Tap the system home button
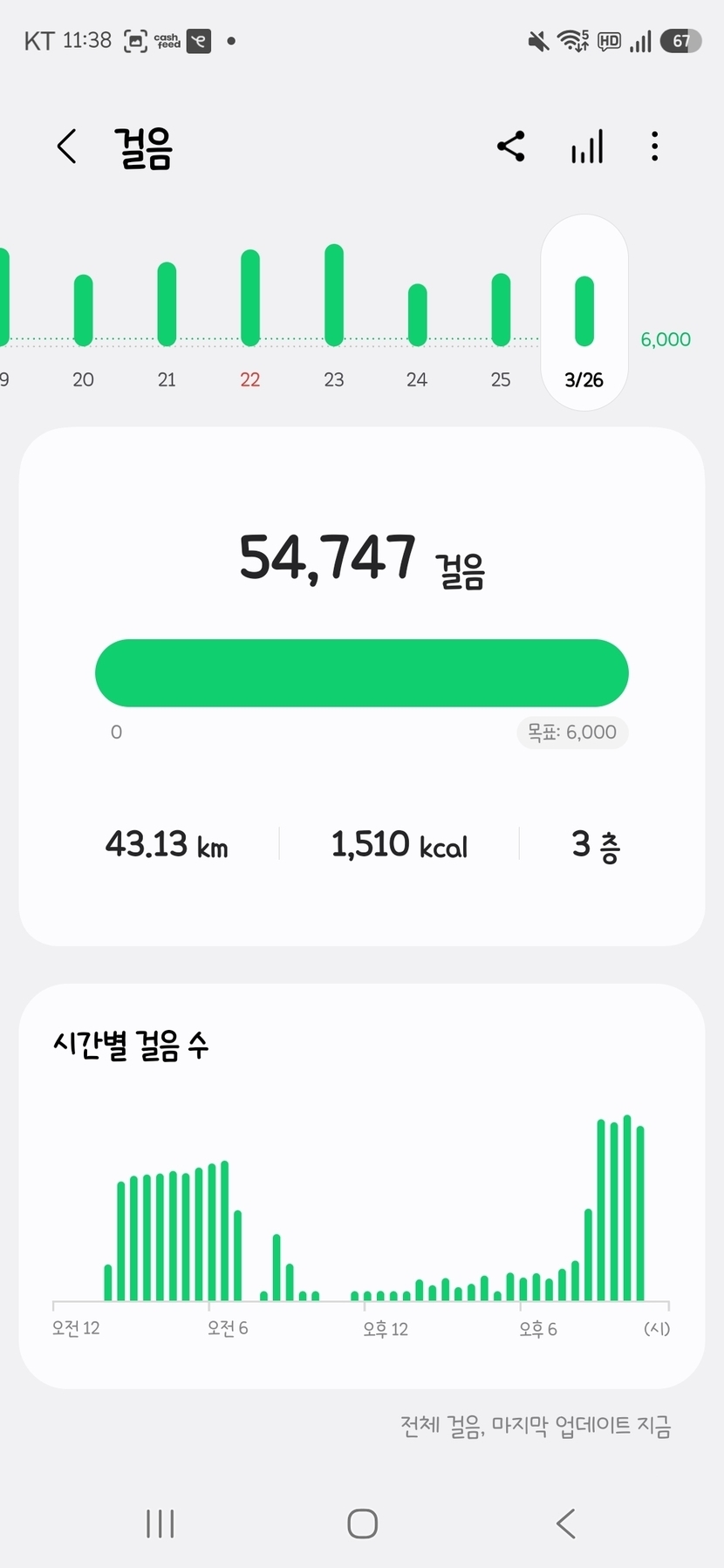Viewport: 724px width, 1568px height. coord(362,1524)
